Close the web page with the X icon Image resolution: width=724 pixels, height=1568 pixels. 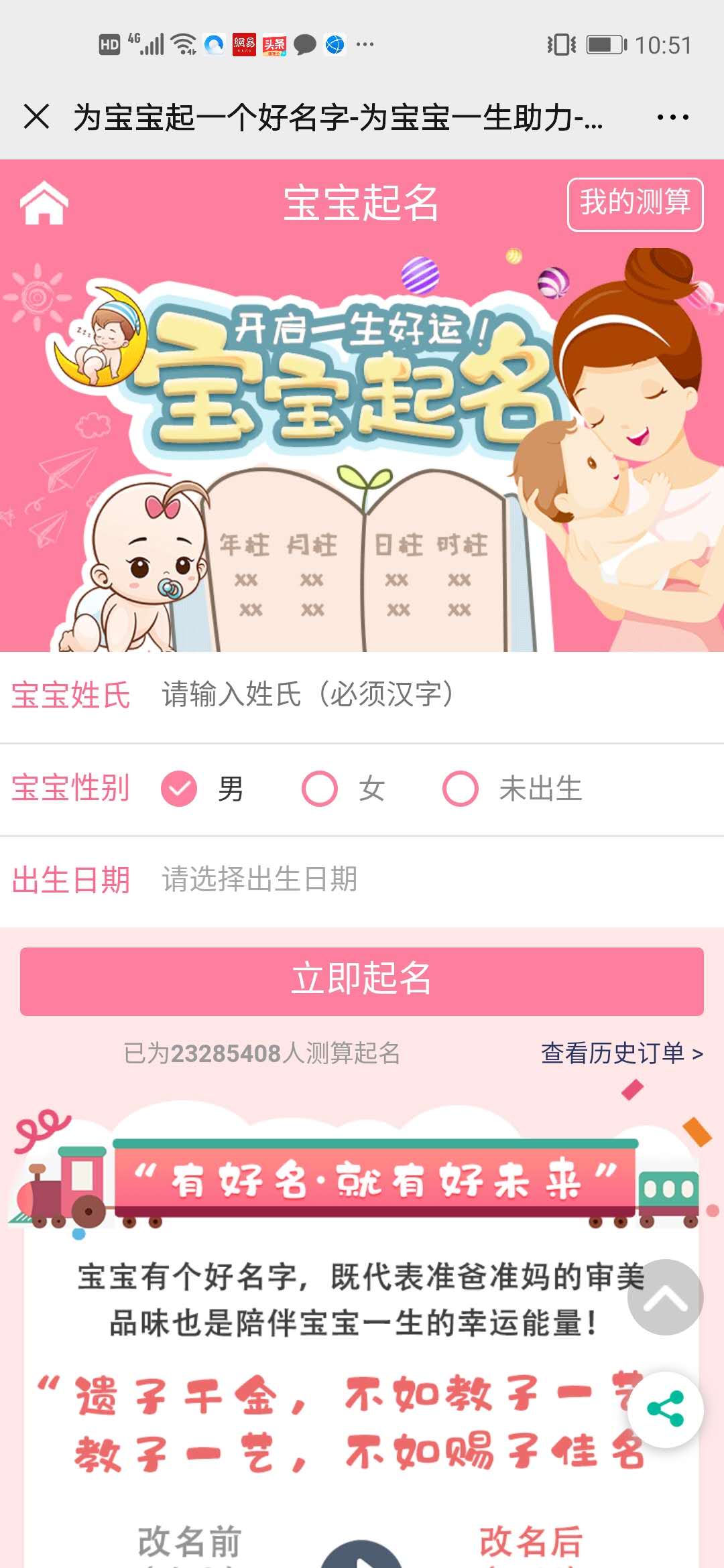coord(36,117)
